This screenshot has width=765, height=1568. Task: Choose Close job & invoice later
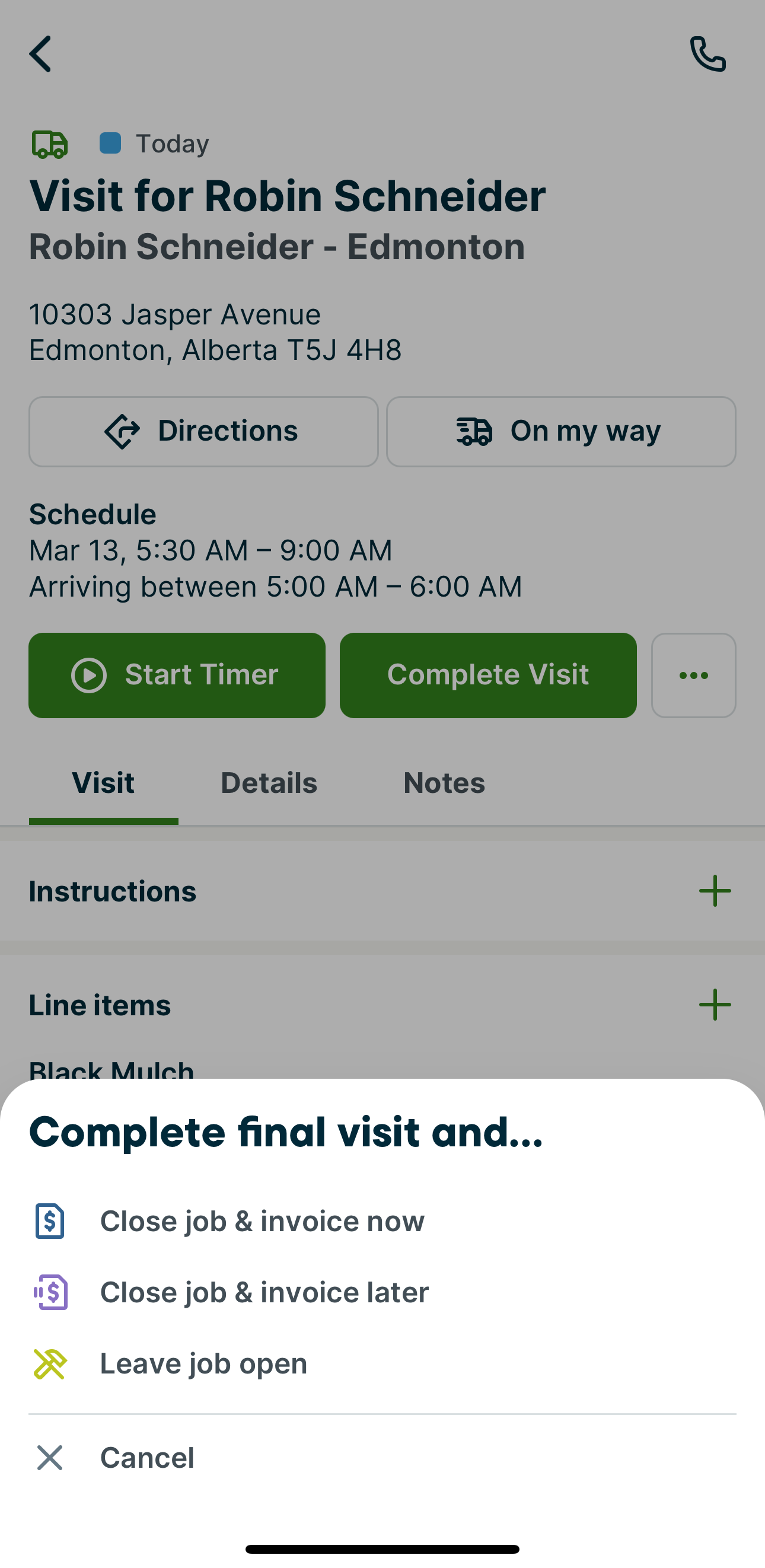263,1292
